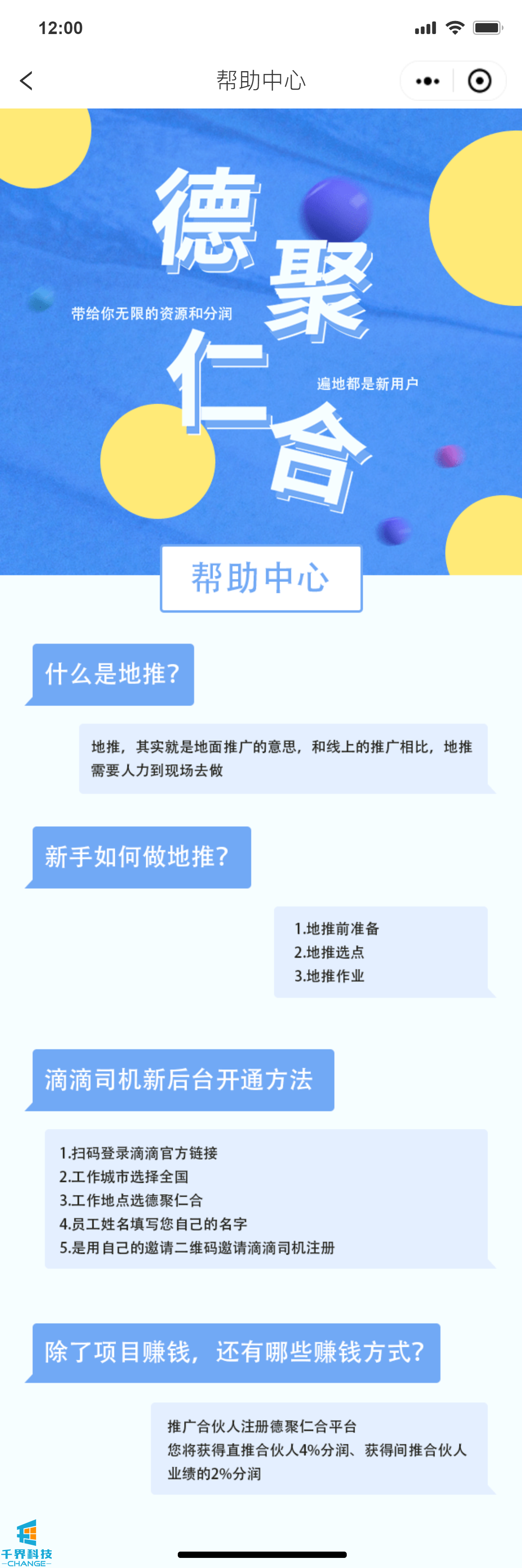
Task: Close the mini program
Action: [480, 81]
